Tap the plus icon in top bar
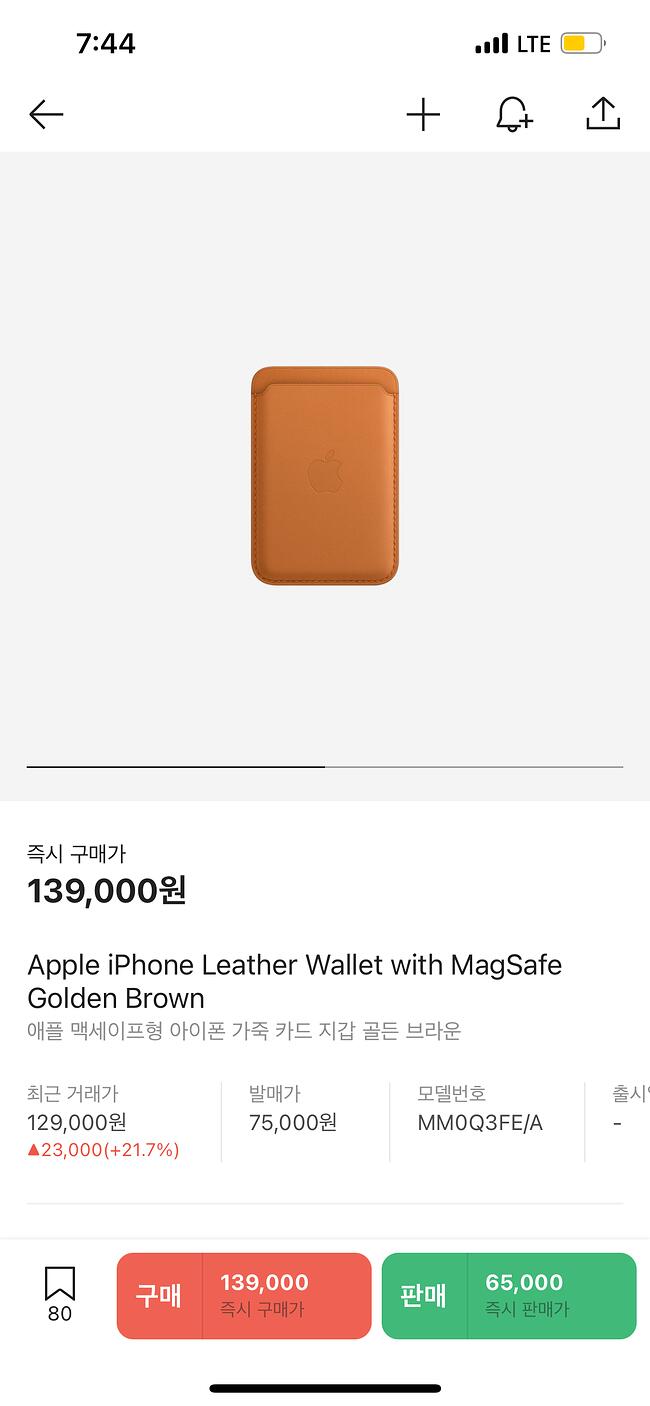This screenshot has width=650, height=1406. tap(423, 115)
